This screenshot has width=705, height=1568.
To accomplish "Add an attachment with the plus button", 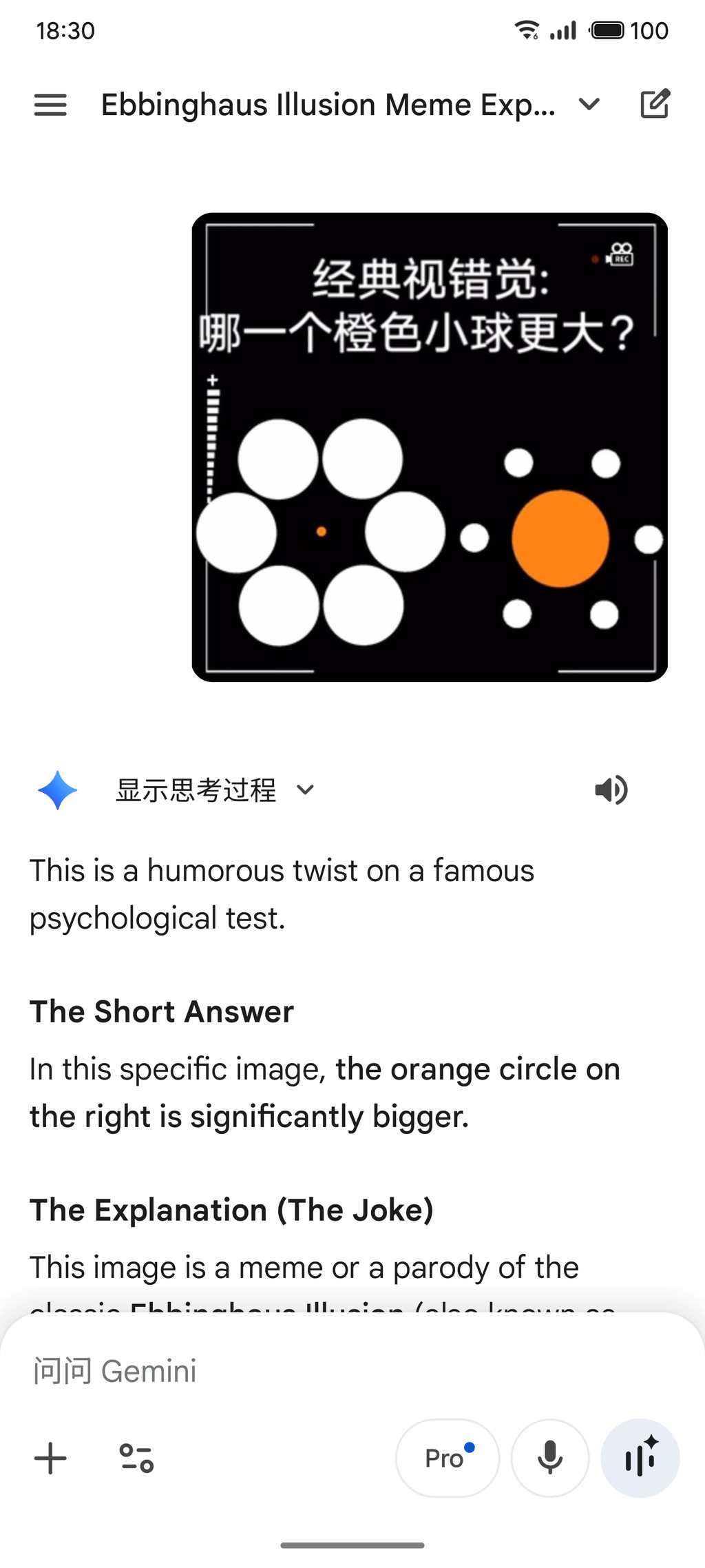I will tap(50, 1458).
